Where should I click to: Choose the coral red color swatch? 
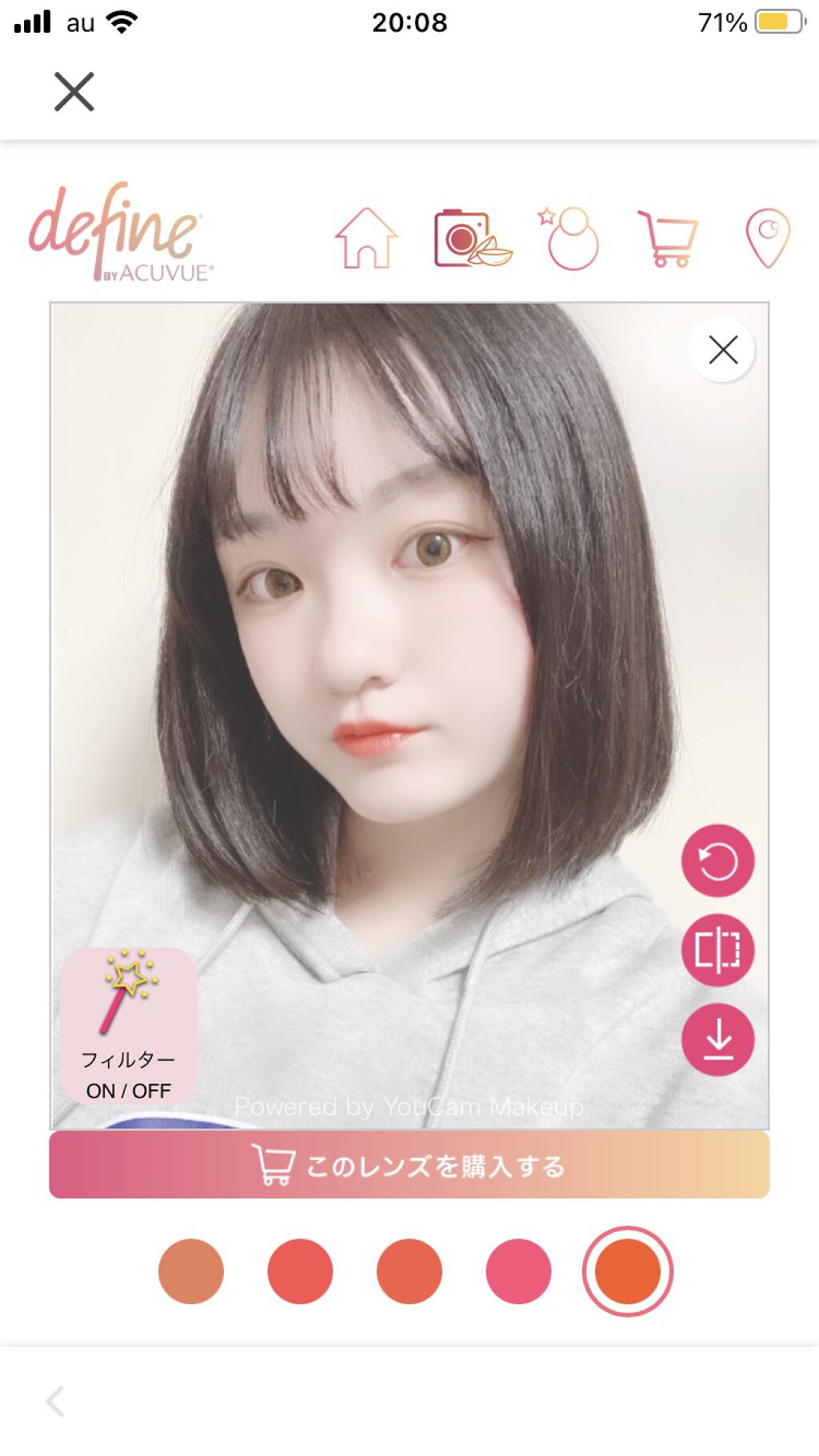point(300,1271)
